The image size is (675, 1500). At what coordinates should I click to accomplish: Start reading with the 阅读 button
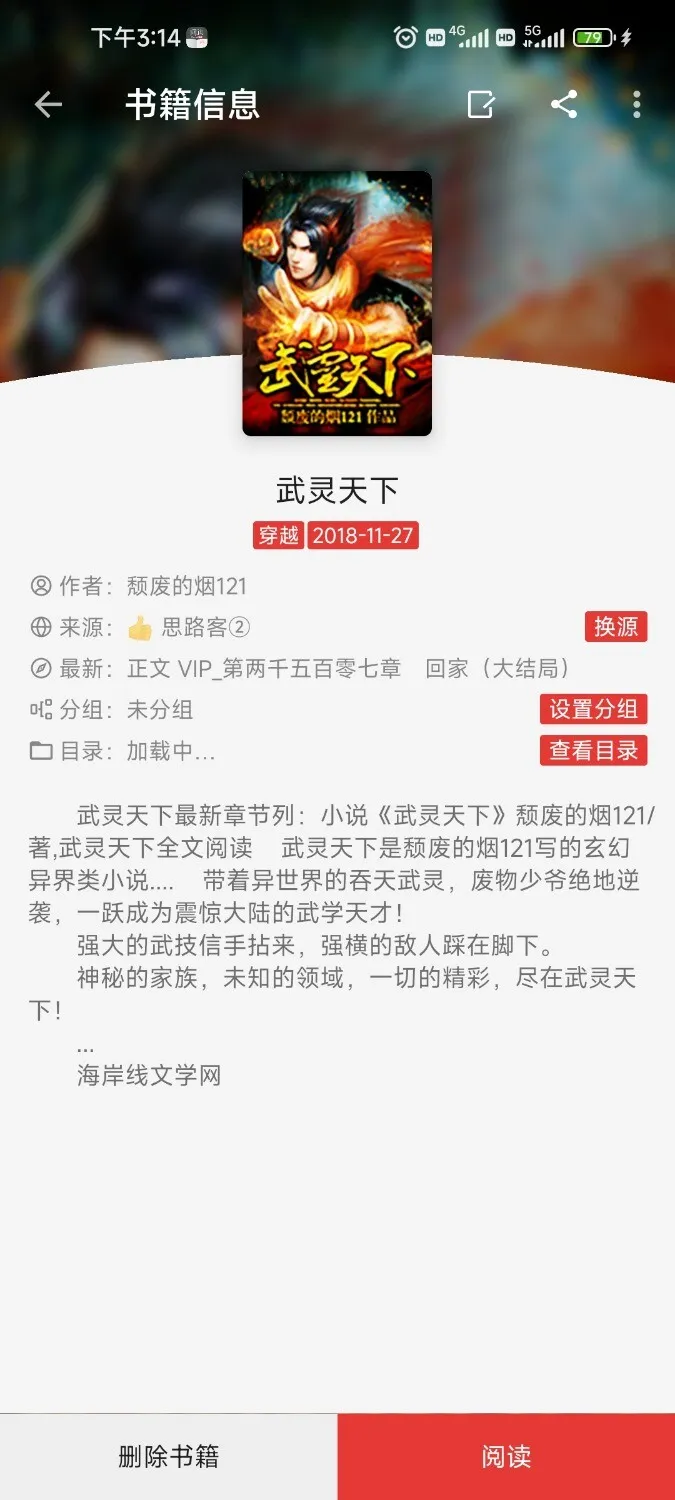click(x=506, y=1456)
